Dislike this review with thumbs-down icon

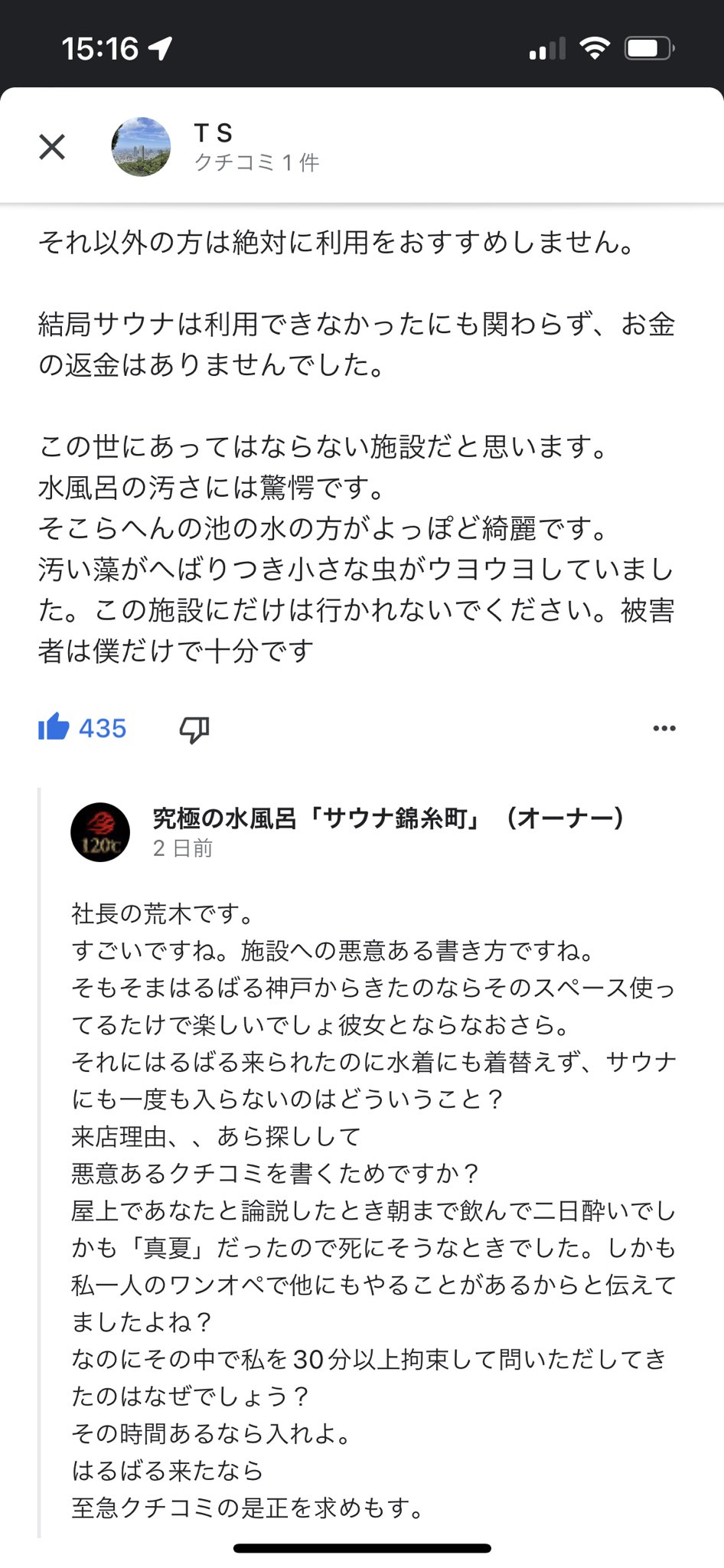pos(194,730)
